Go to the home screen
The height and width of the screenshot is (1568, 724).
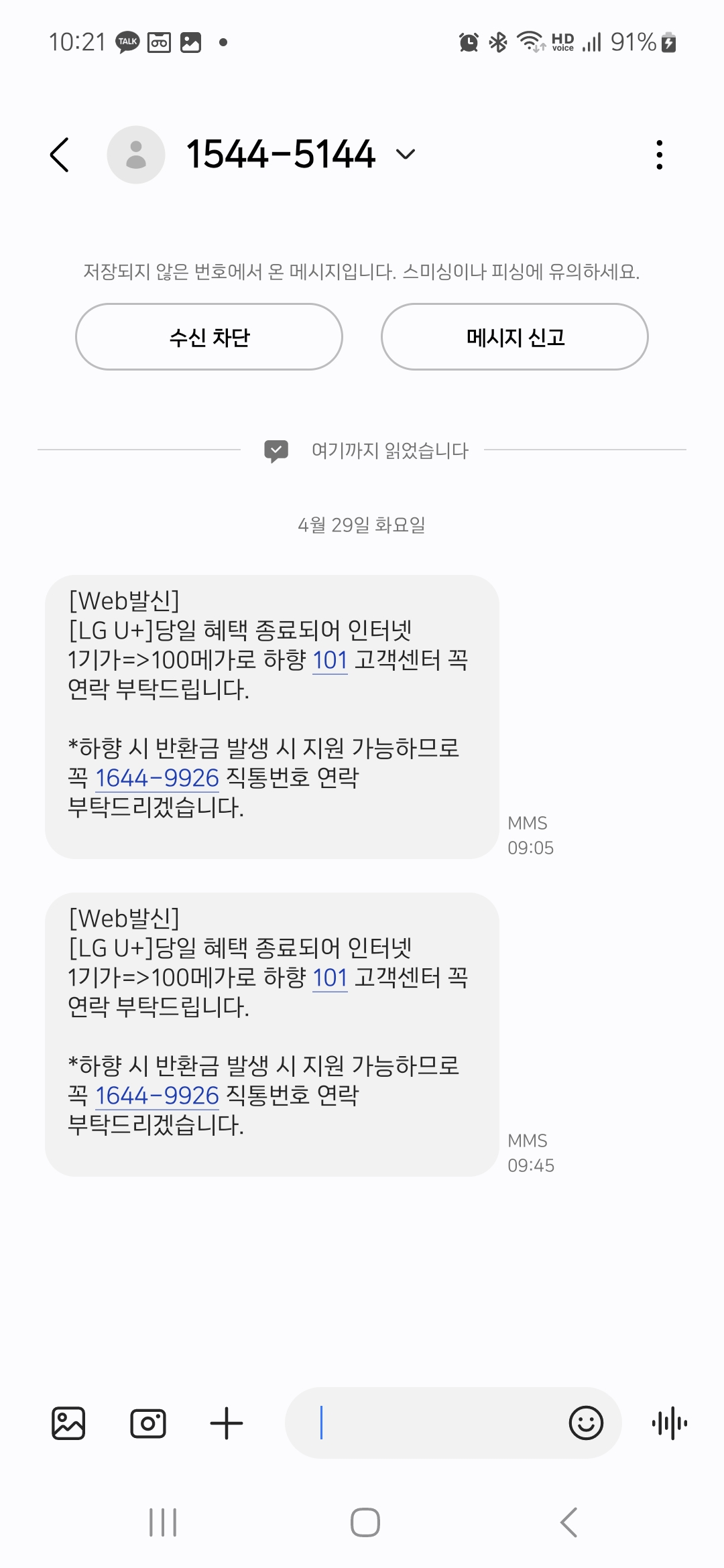(x=365, y=1522)
